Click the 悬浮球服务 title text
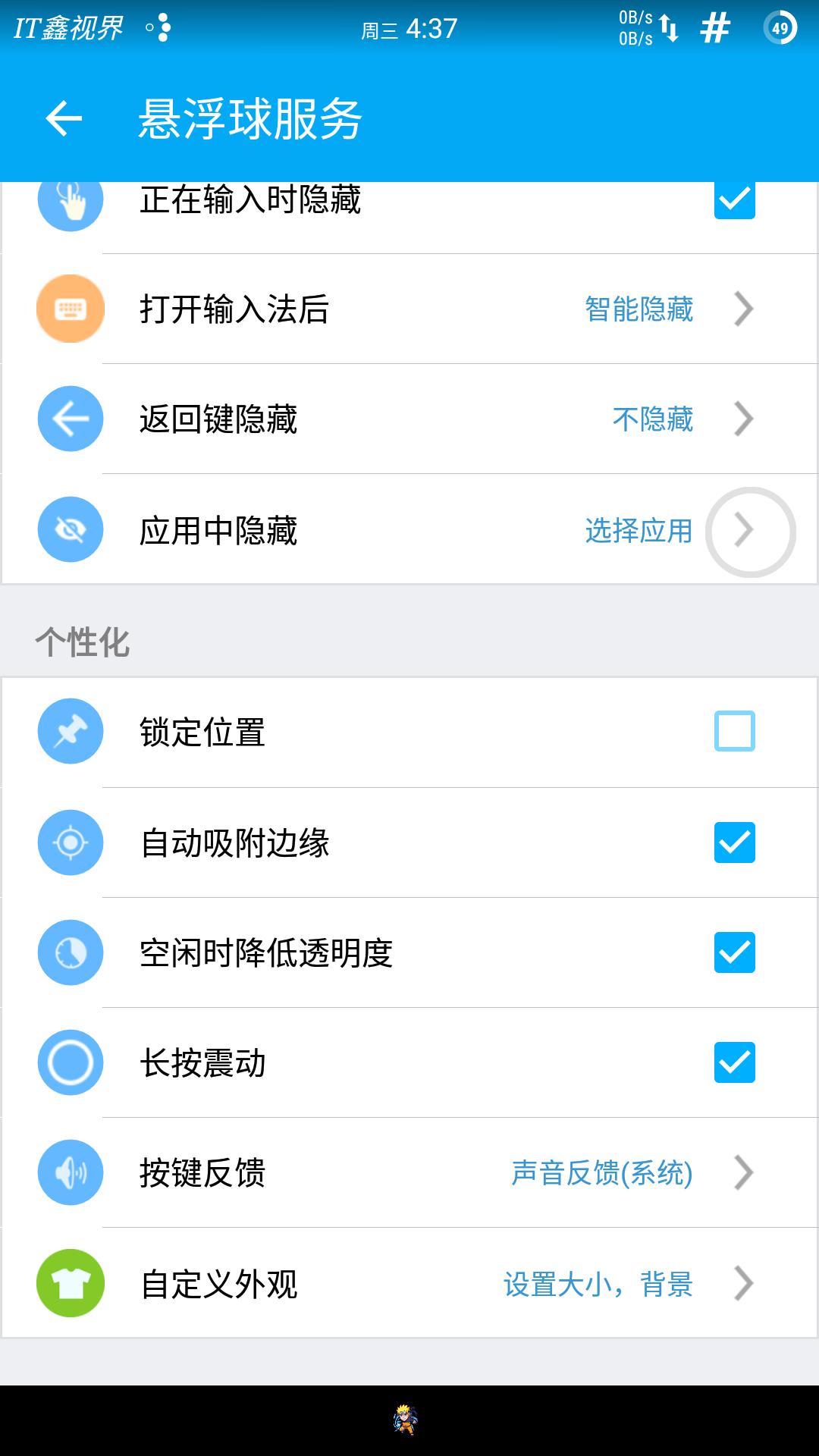 [250, 118]
